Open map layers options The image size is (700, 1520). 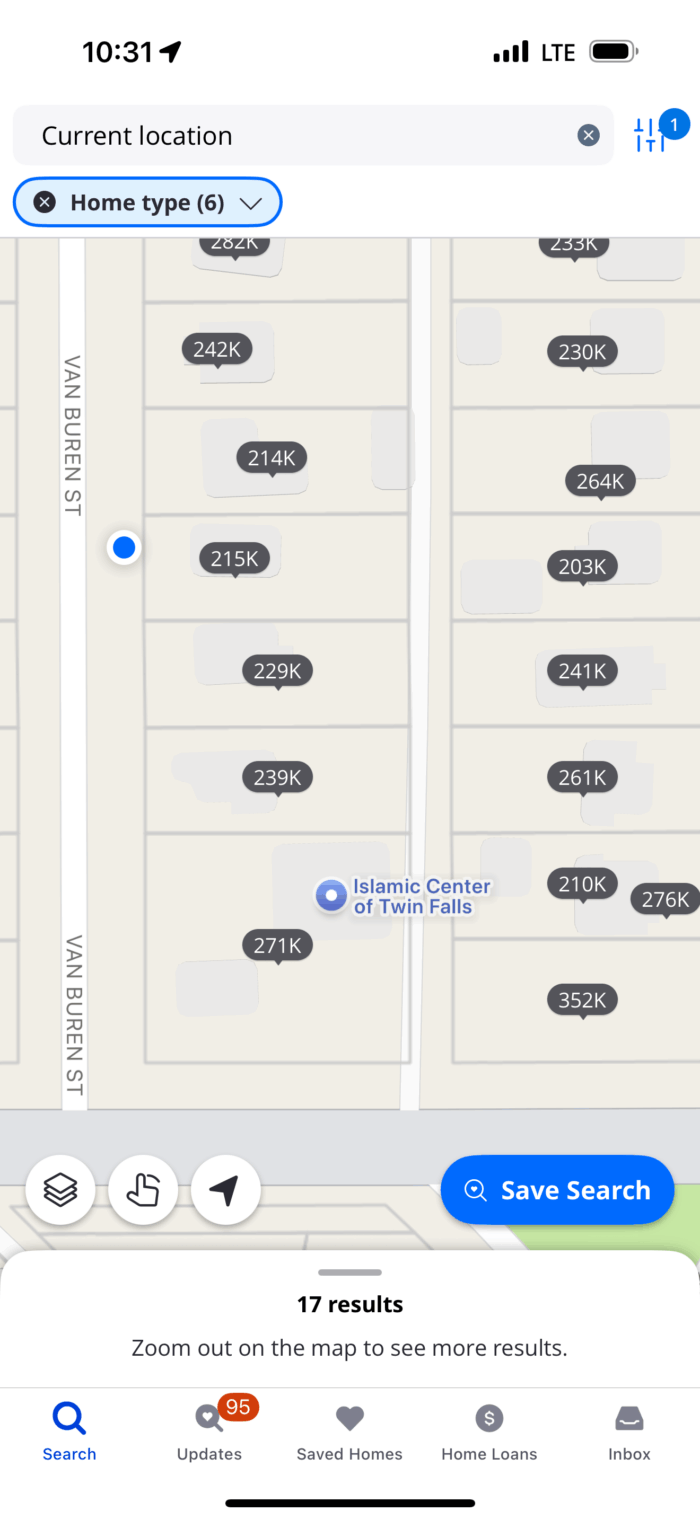(x=60, y=1190)
